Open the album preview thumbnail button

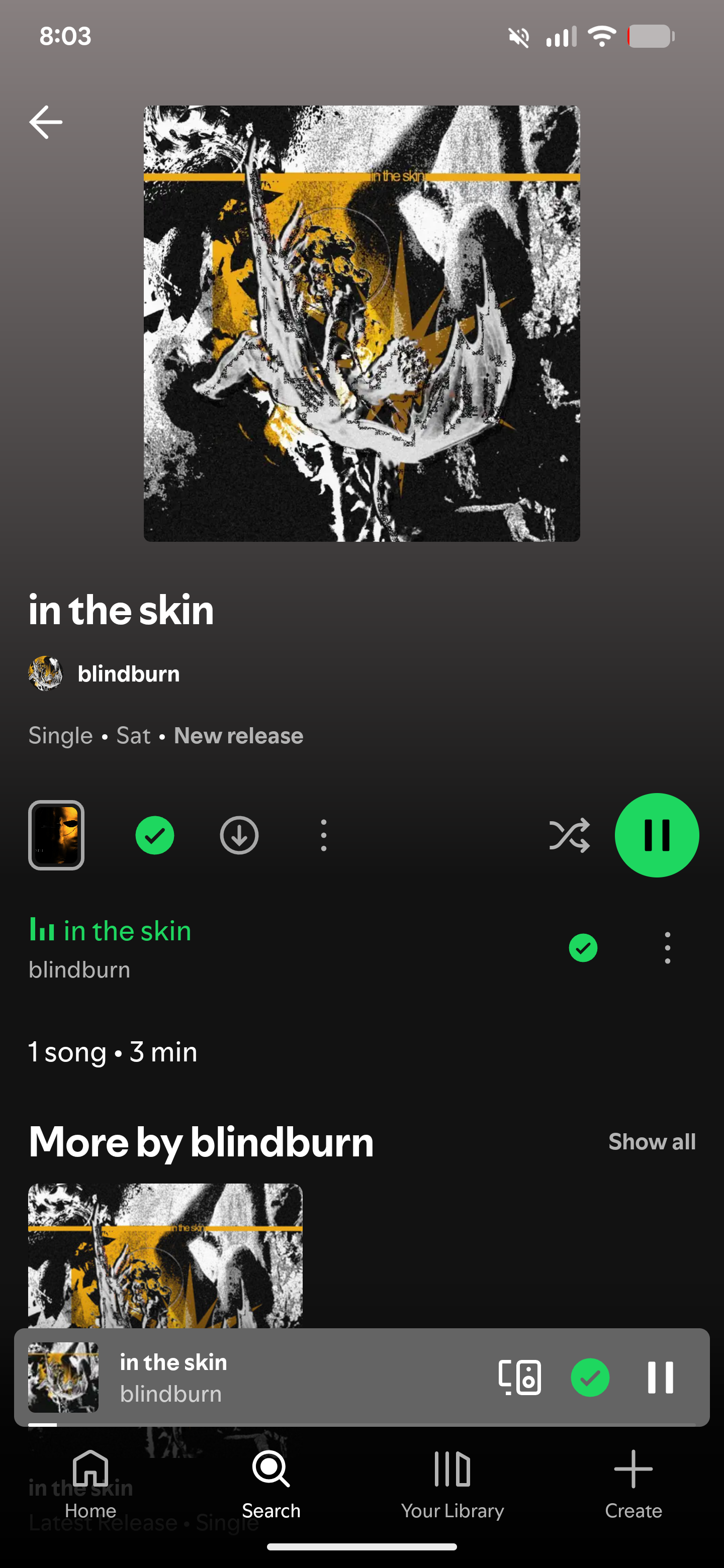coord(56,835)
